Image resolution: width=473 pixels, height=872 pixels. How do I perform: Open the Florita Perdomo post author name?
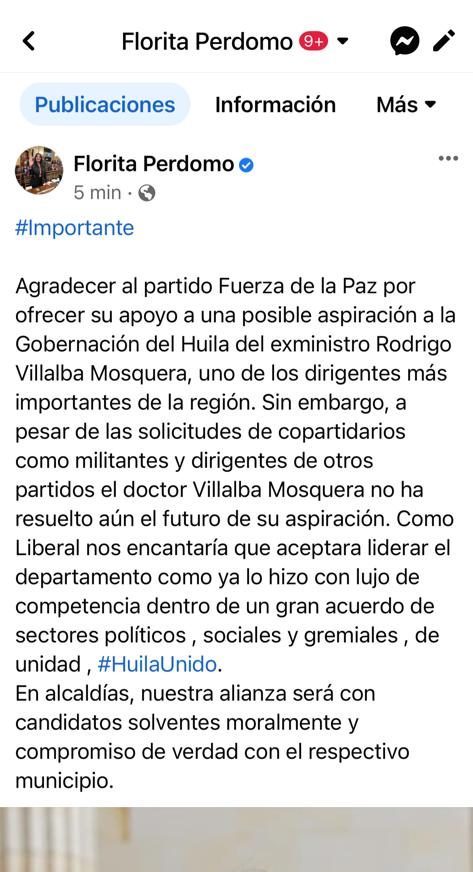pyautogui.click(x=154, y=164)
